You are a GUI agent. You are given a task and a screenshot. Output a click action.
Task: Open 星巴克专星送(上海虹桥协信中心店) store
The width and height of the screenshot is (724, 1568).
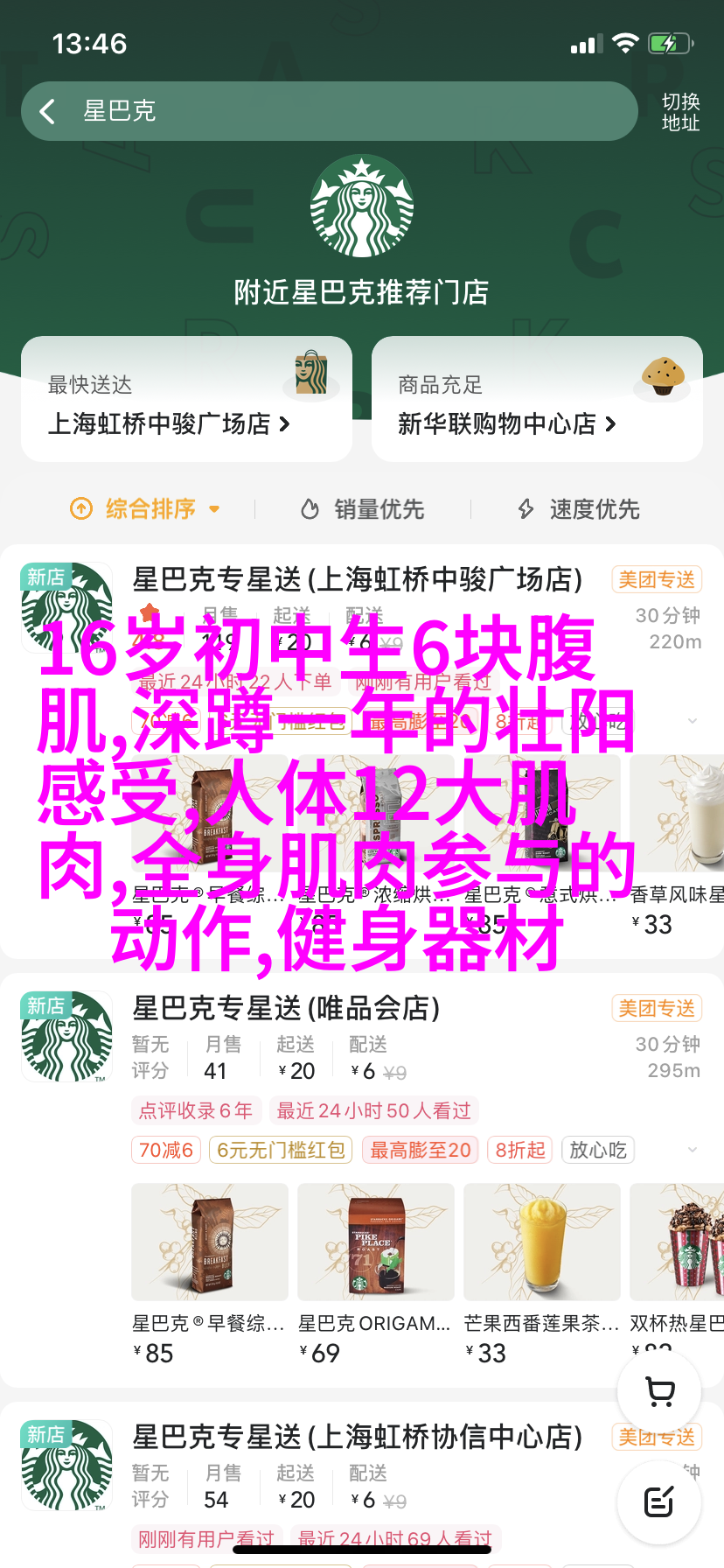pos(357,1437)
